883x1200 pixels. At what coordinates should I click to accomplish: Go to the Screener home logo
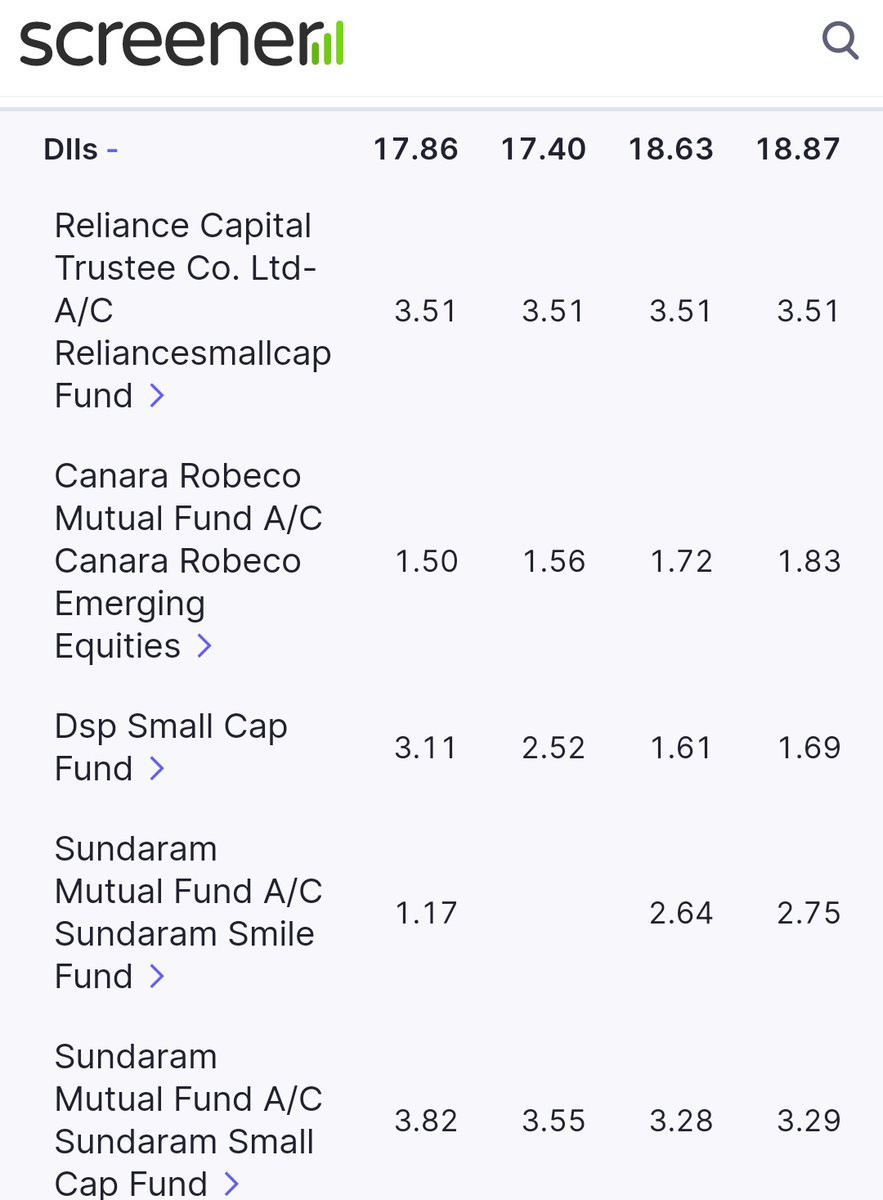182,43
